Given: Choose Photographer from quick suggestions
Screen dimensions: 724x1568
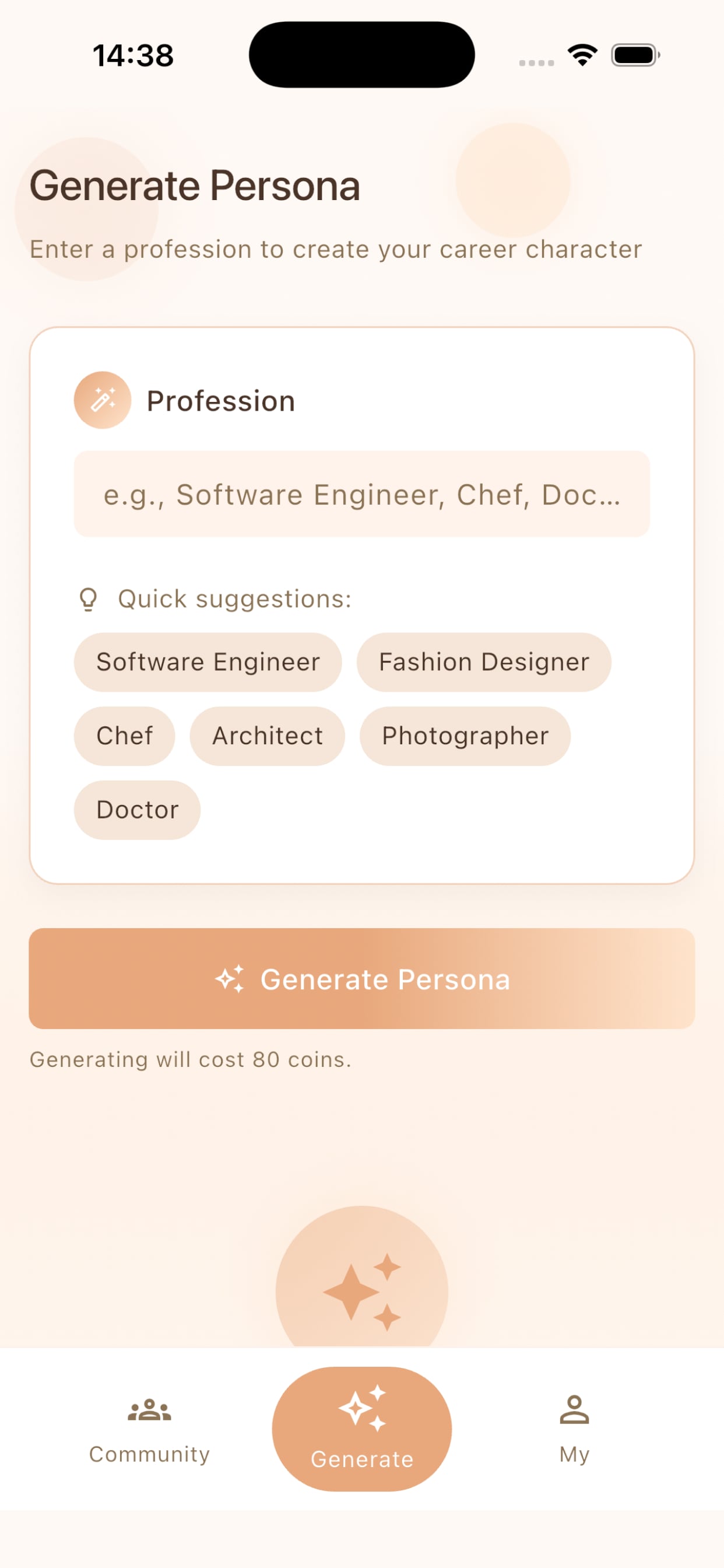Looking at the screenshot, I should [465, 736].
